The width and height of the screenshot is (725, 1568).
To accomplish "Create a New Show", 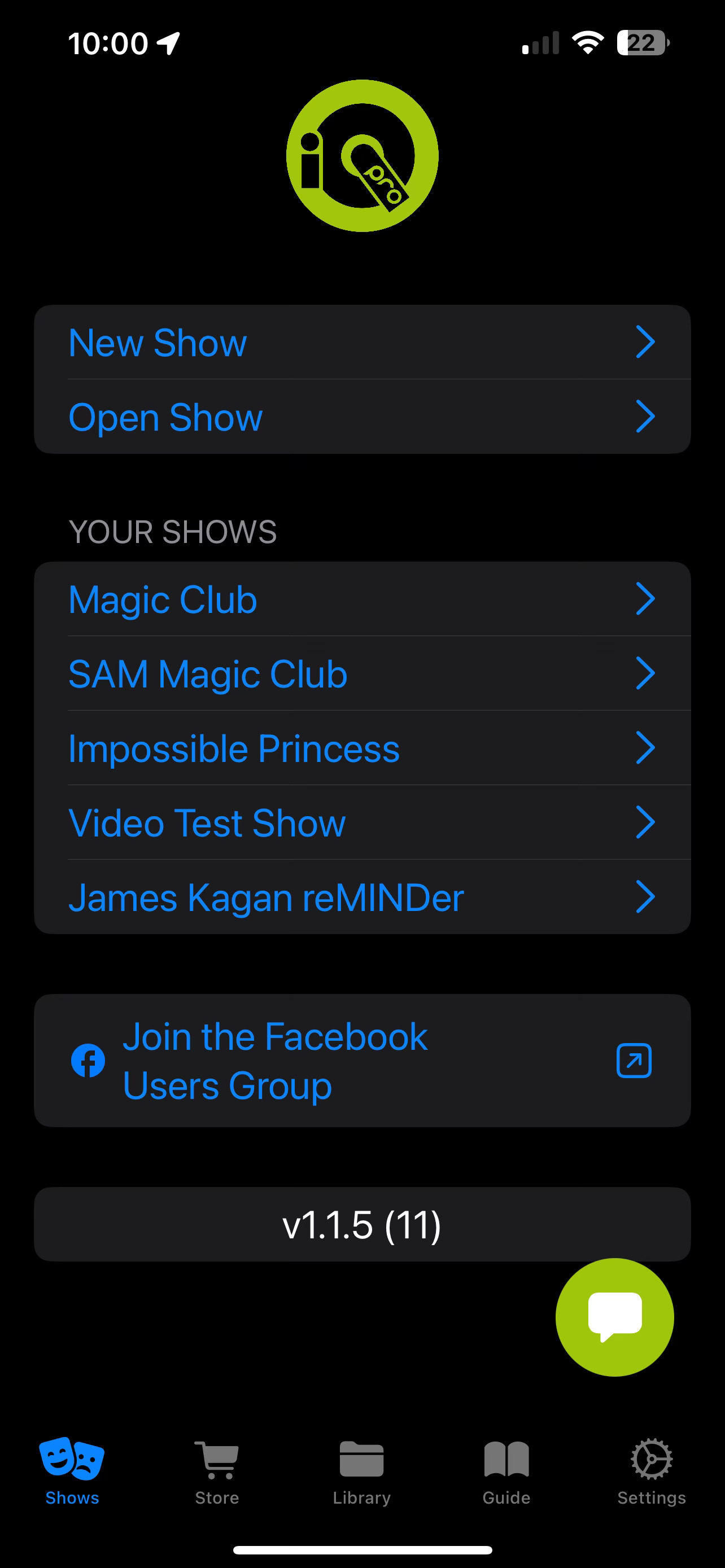I will pos(362,342).
